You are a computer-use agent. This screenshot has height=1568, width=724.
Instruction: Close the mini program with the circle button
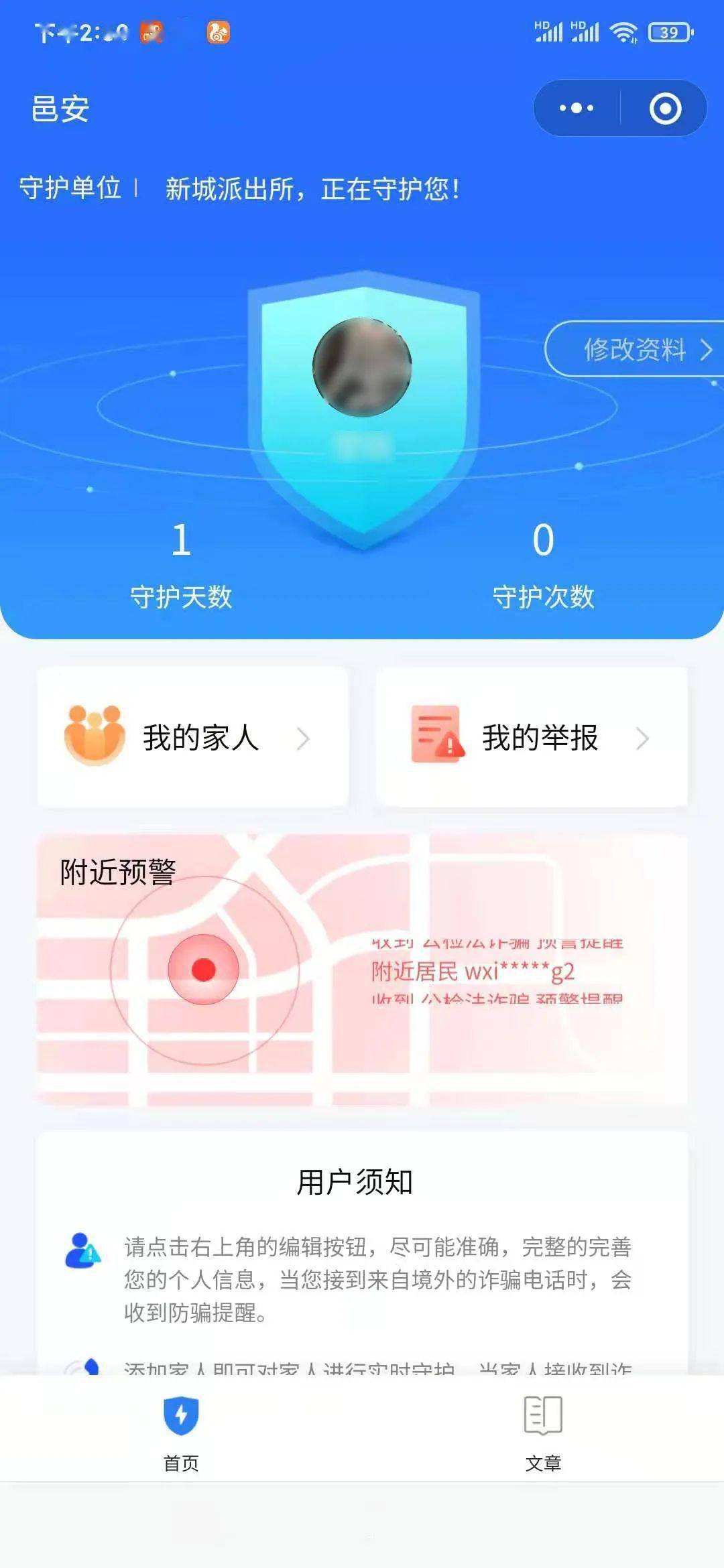[665, 108]
